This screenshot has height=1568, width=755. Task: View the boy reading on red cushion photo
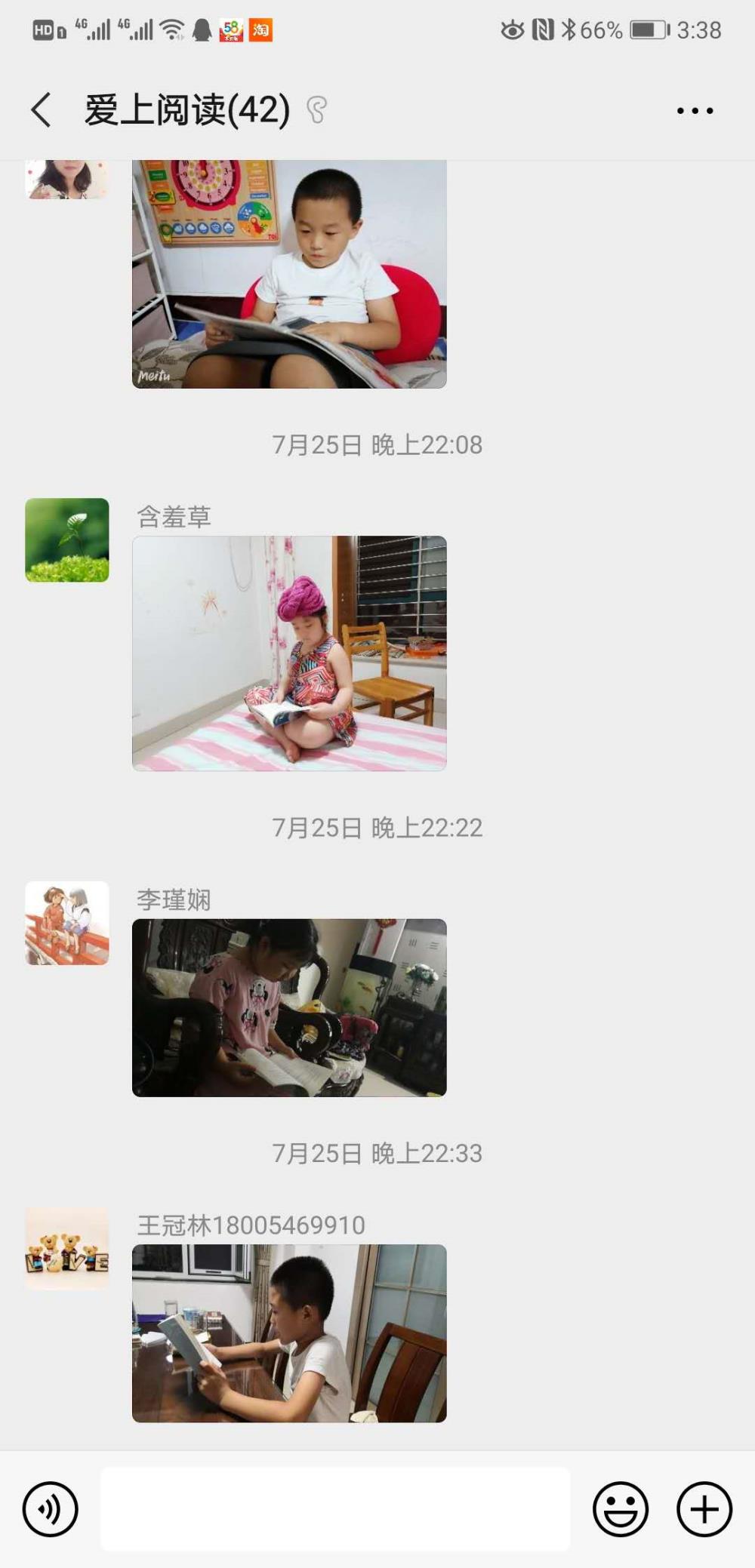(x=289, y=274)
